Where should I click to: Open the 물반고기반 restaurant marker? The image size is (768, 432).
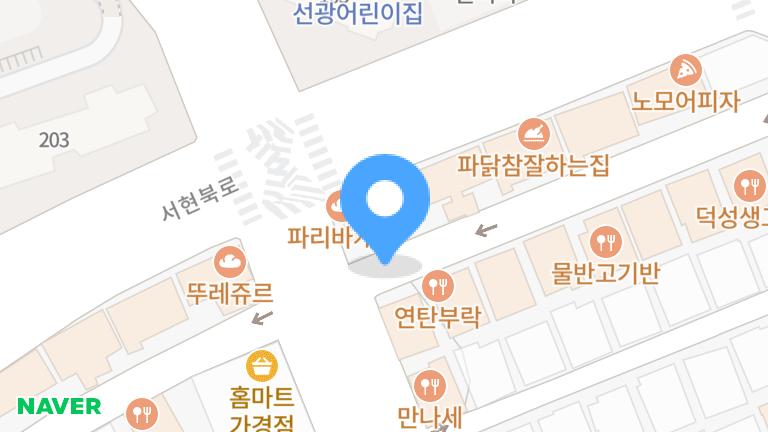[606, 241]
